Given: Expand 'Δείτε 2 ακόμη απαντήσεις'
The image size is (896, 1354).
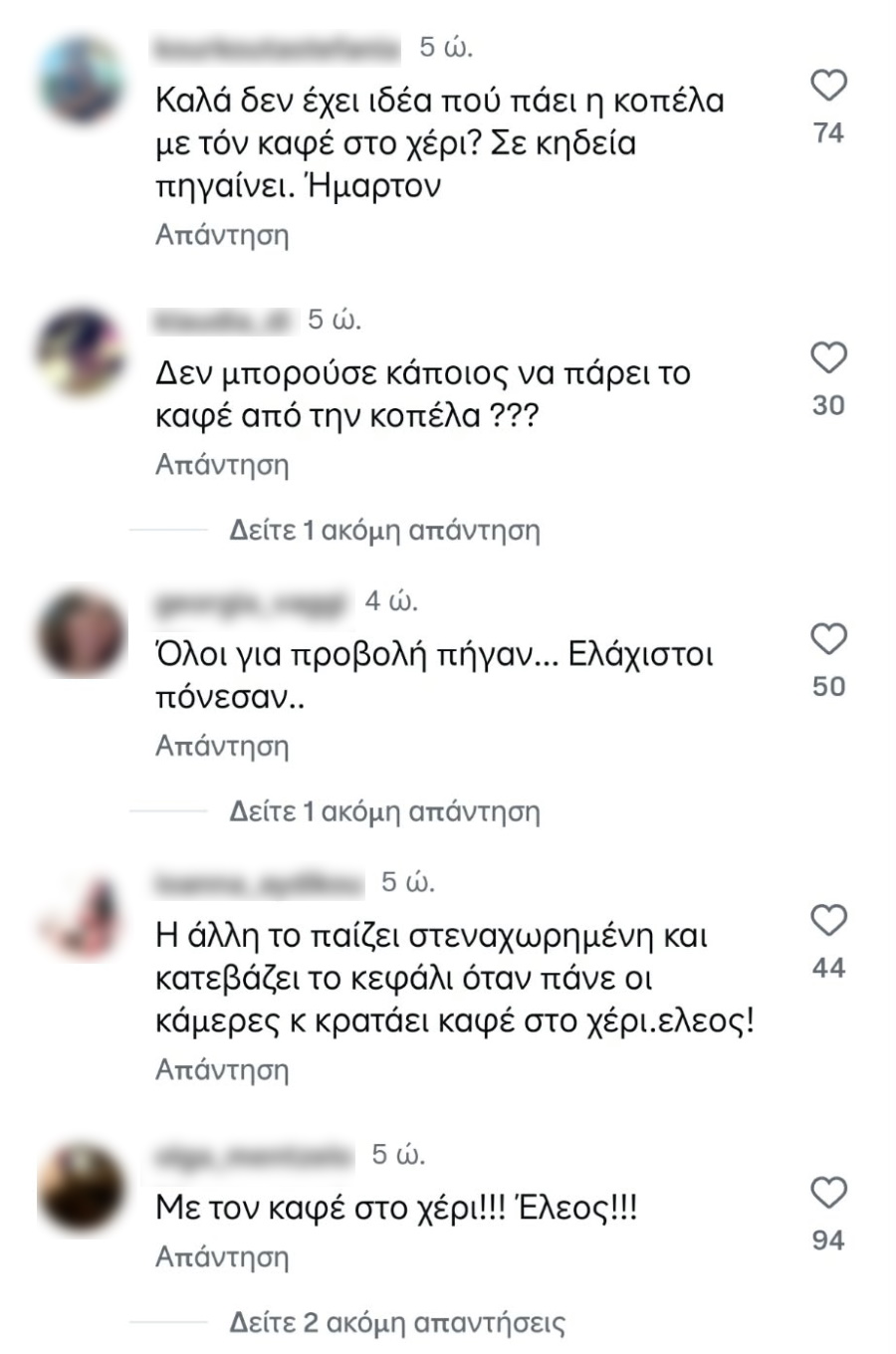Looking at the screenshot, I should 396,1323.
